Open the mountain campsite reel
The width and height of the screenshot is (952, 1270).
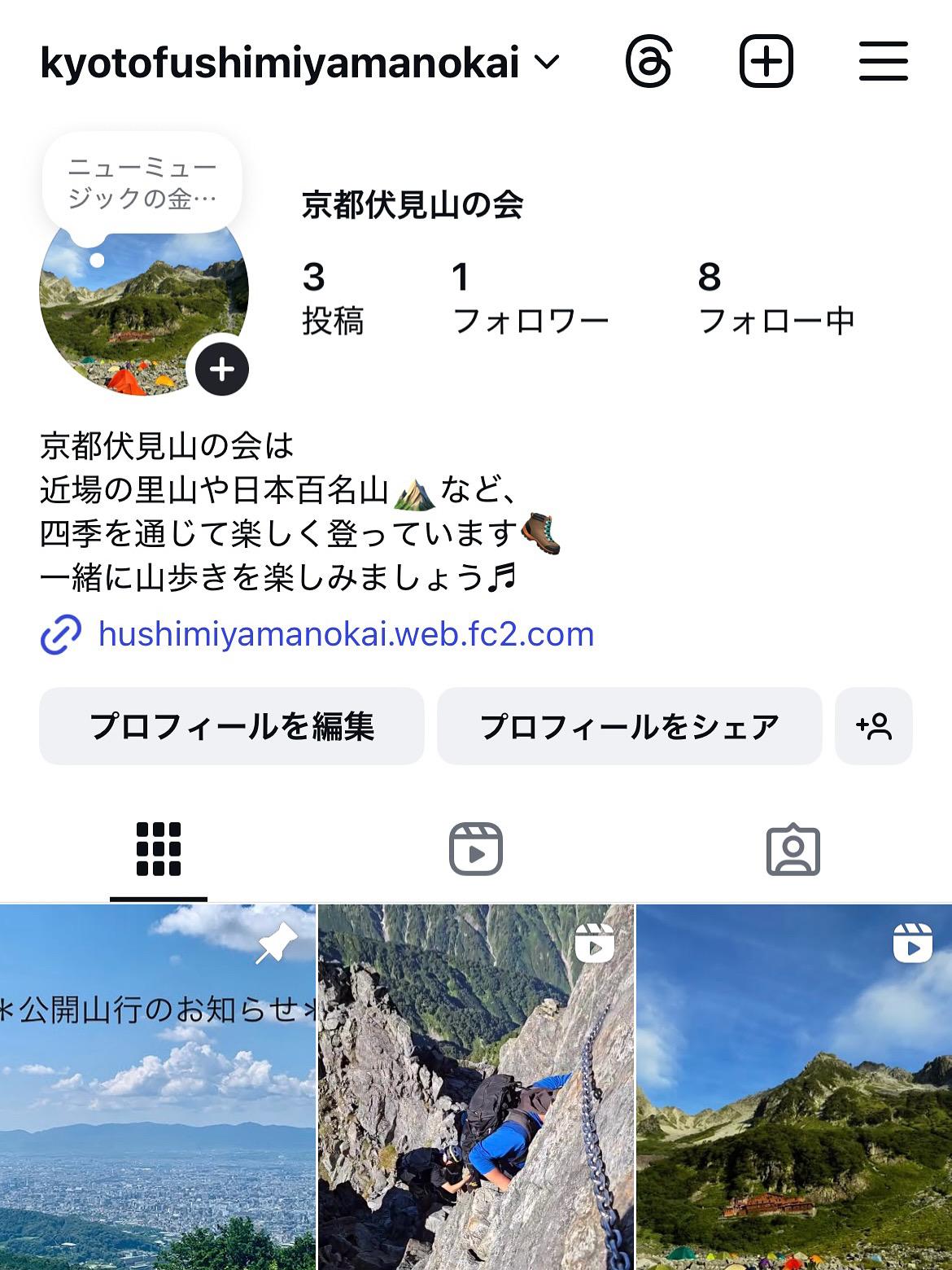tap(793, 1087)
